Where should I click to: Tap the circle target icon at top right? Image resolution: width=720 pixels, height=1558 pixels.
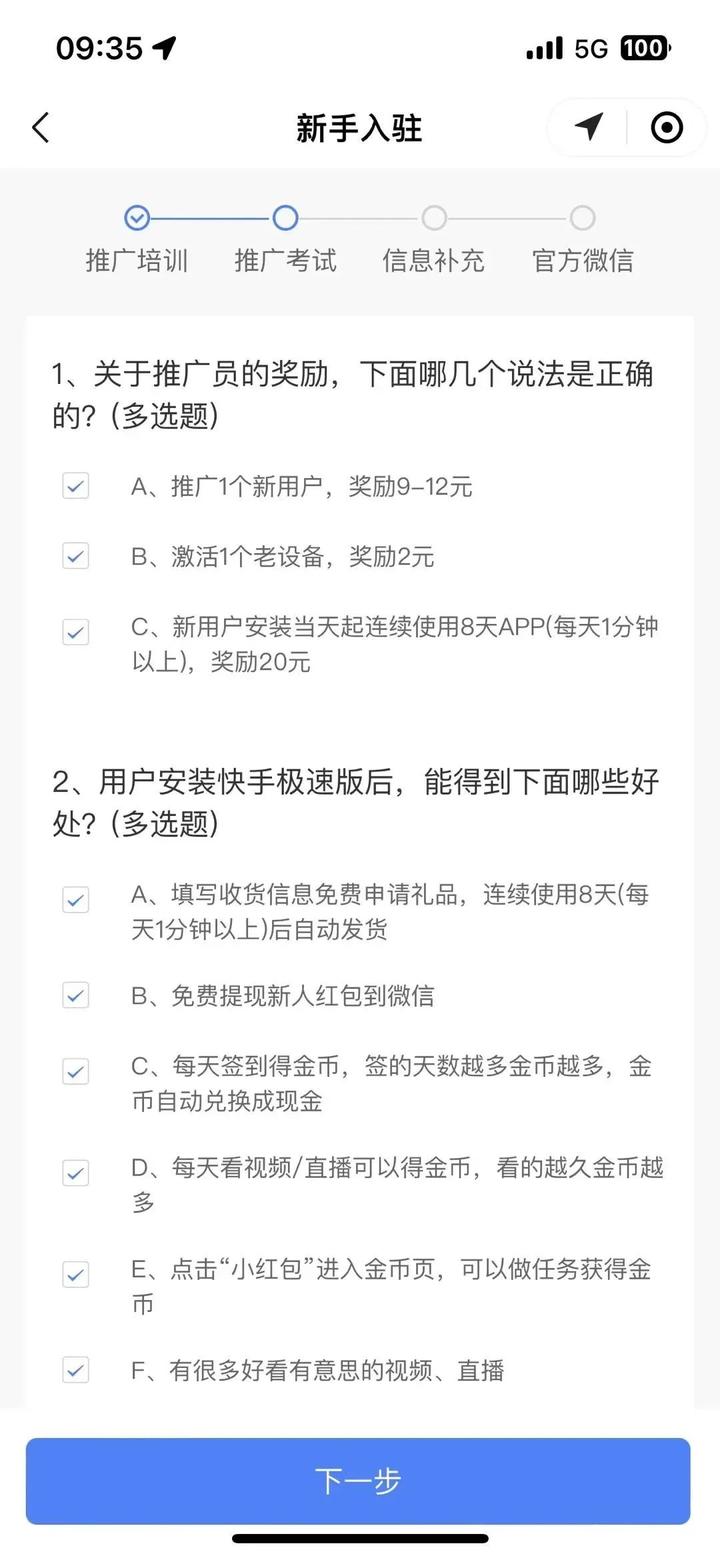[x=666, y=127]
